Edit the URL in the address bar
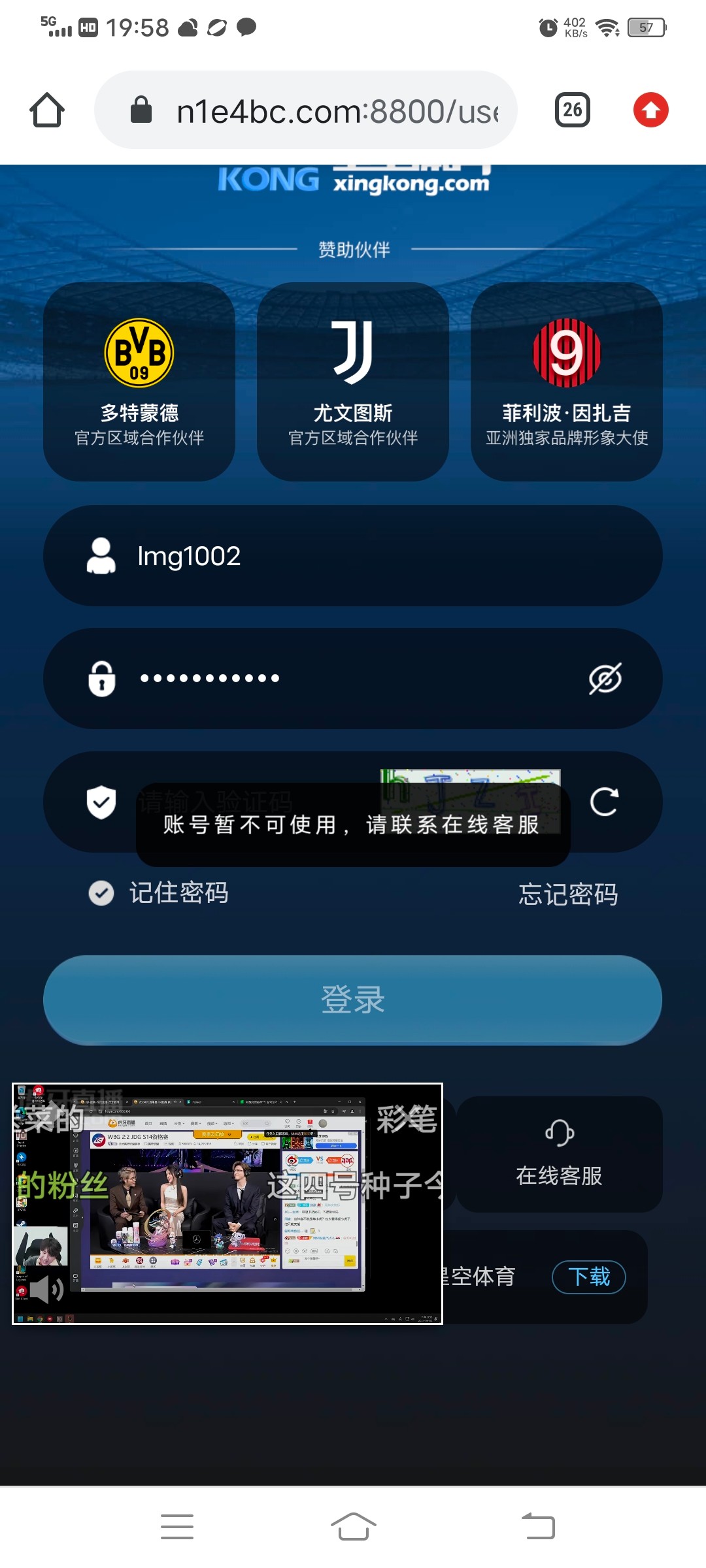The width and height of the screenshot is (706, 1568). point(336,111)
